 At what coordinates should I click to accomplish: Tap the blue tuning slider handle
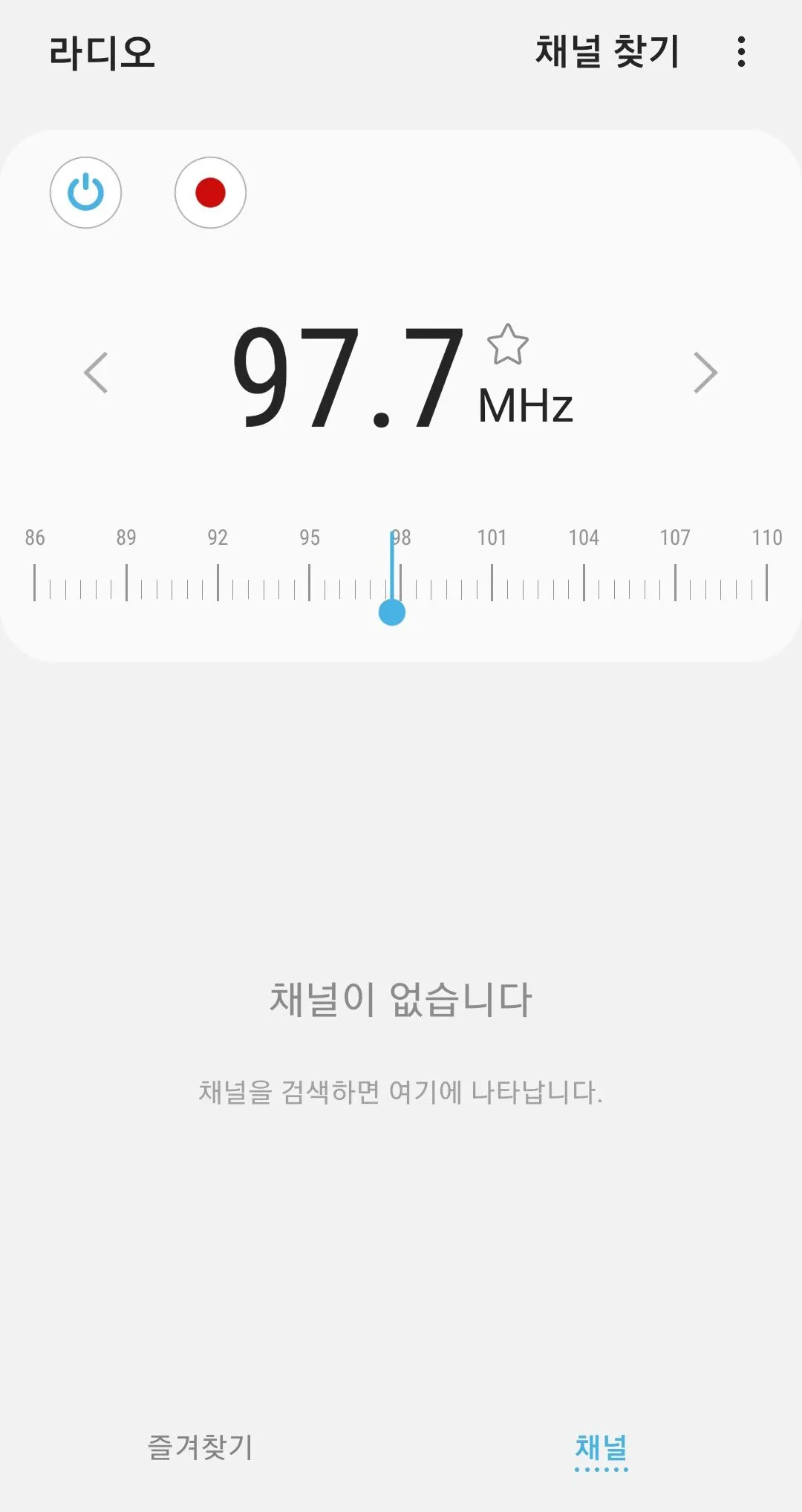[x=392, y=613]
